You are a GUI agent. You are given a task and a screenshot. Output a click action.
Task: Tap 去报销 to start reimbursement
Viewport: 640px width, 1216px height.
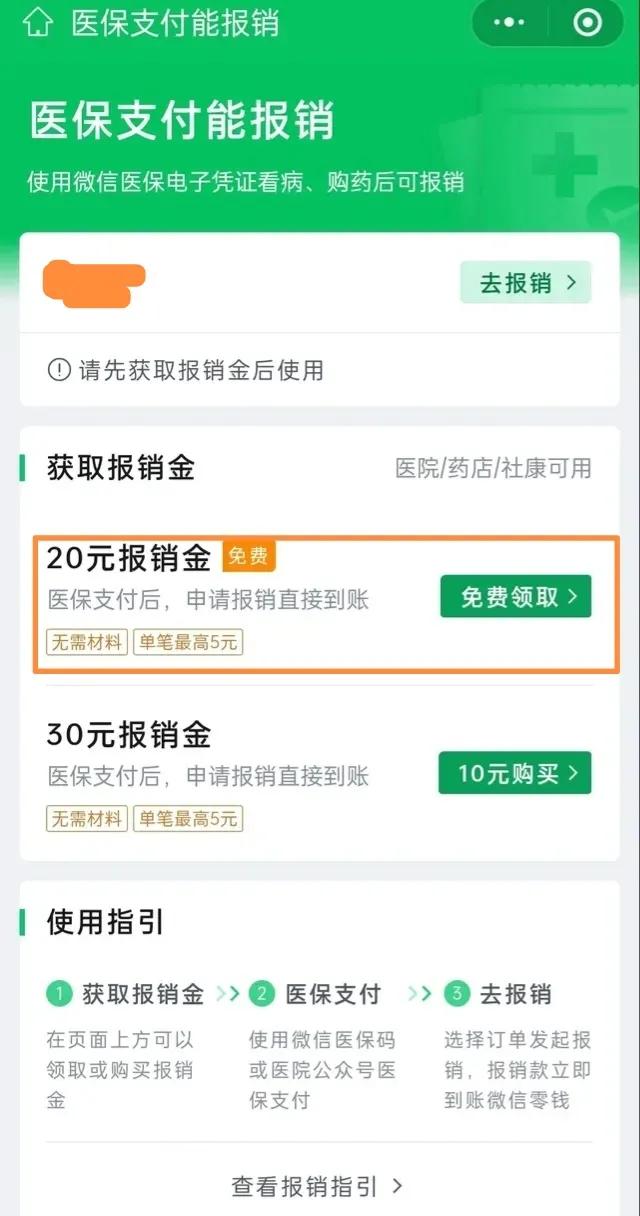[x=525, y=283]
